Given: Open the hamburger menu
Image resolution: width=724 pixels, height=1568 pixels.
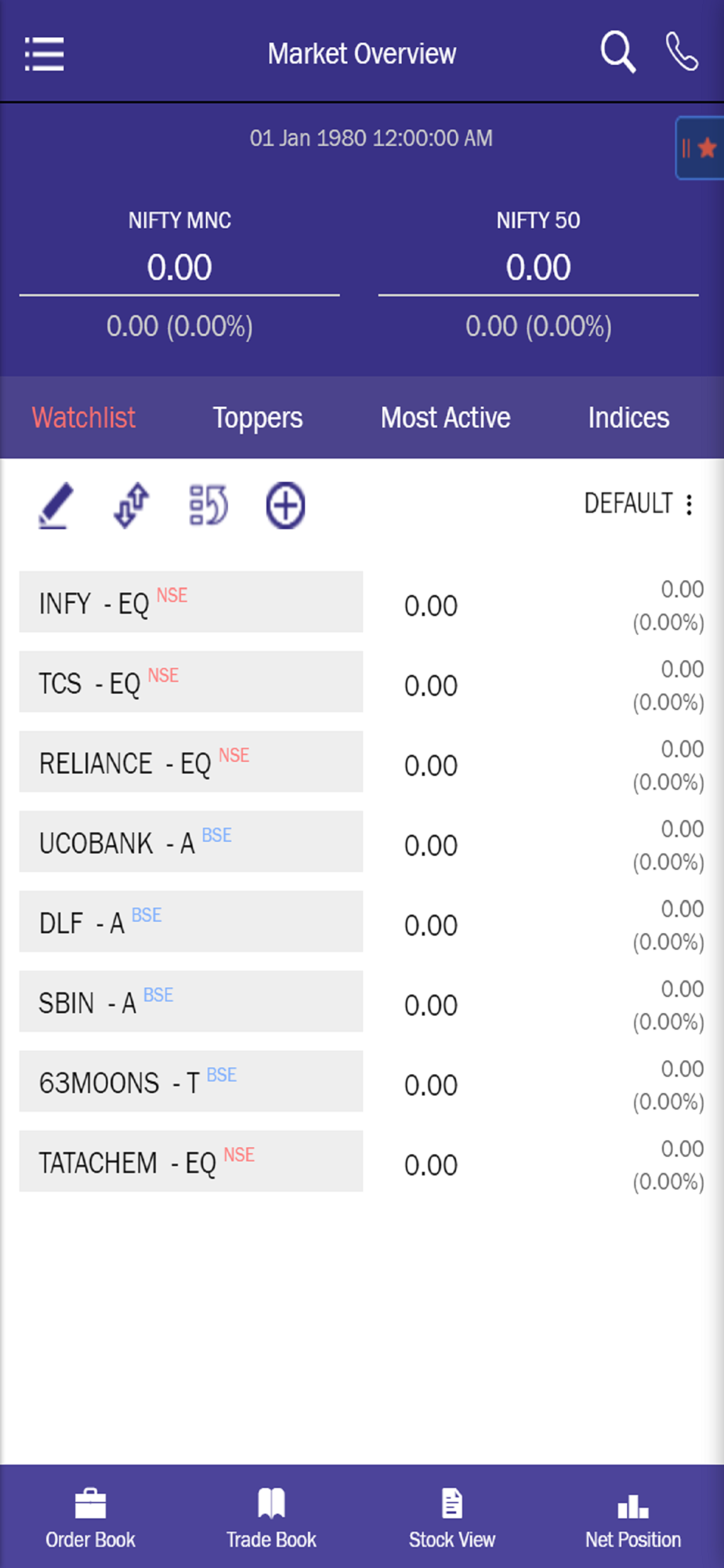Looking at the screenshot, I should (x=44, y=53).
